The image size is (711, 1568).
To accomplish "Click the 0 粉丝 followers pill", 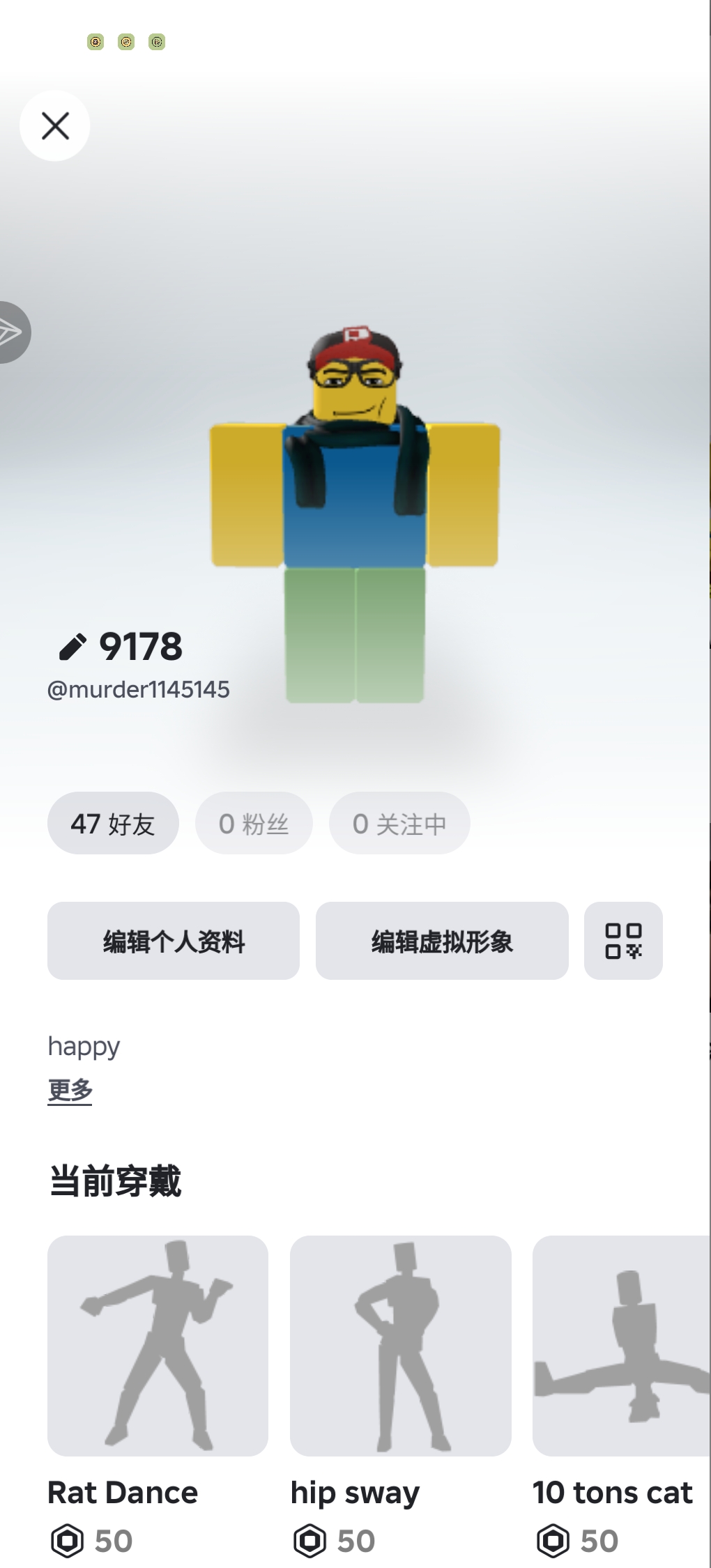I will tap(253, 823).
